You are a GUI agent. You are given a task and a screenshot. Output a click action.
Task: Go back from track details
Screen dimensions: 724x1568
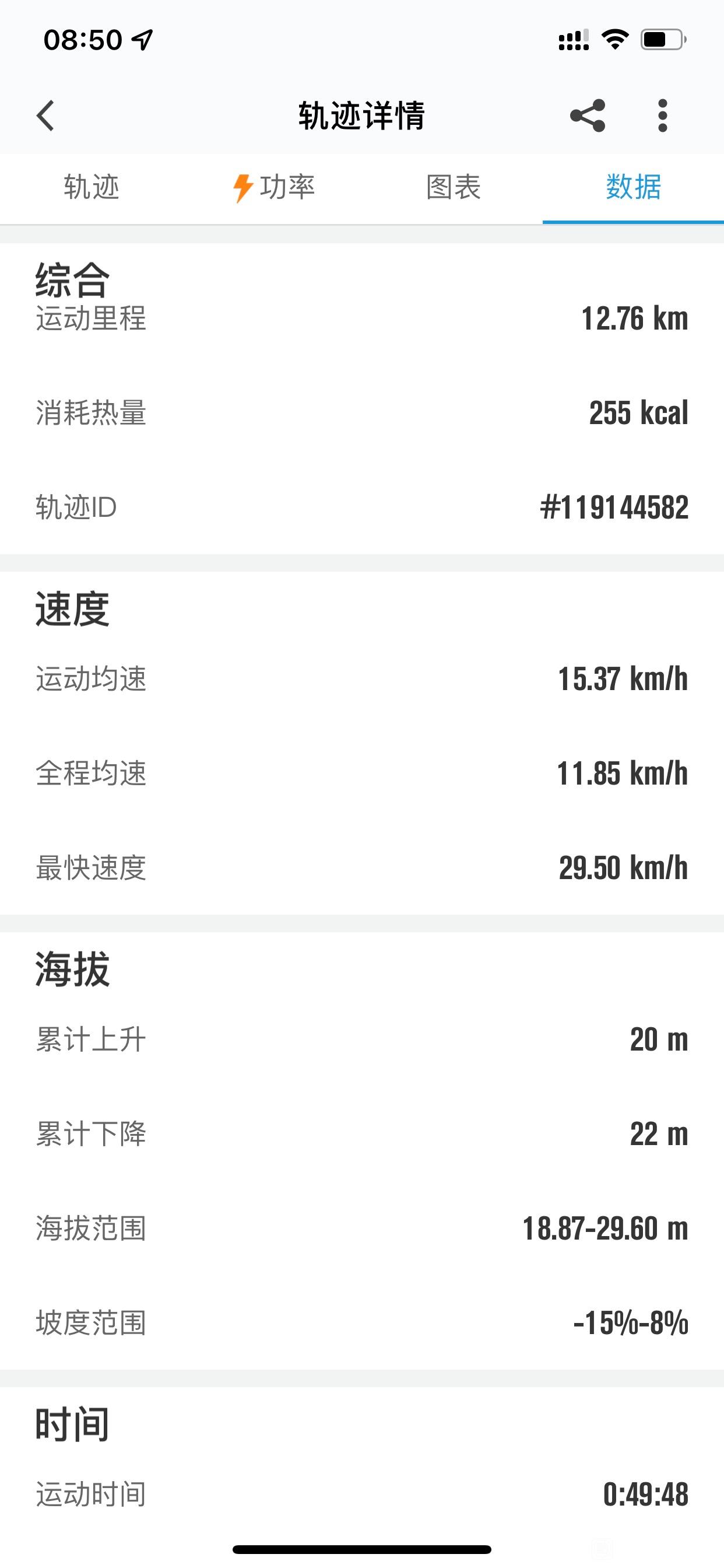(45, 116)
